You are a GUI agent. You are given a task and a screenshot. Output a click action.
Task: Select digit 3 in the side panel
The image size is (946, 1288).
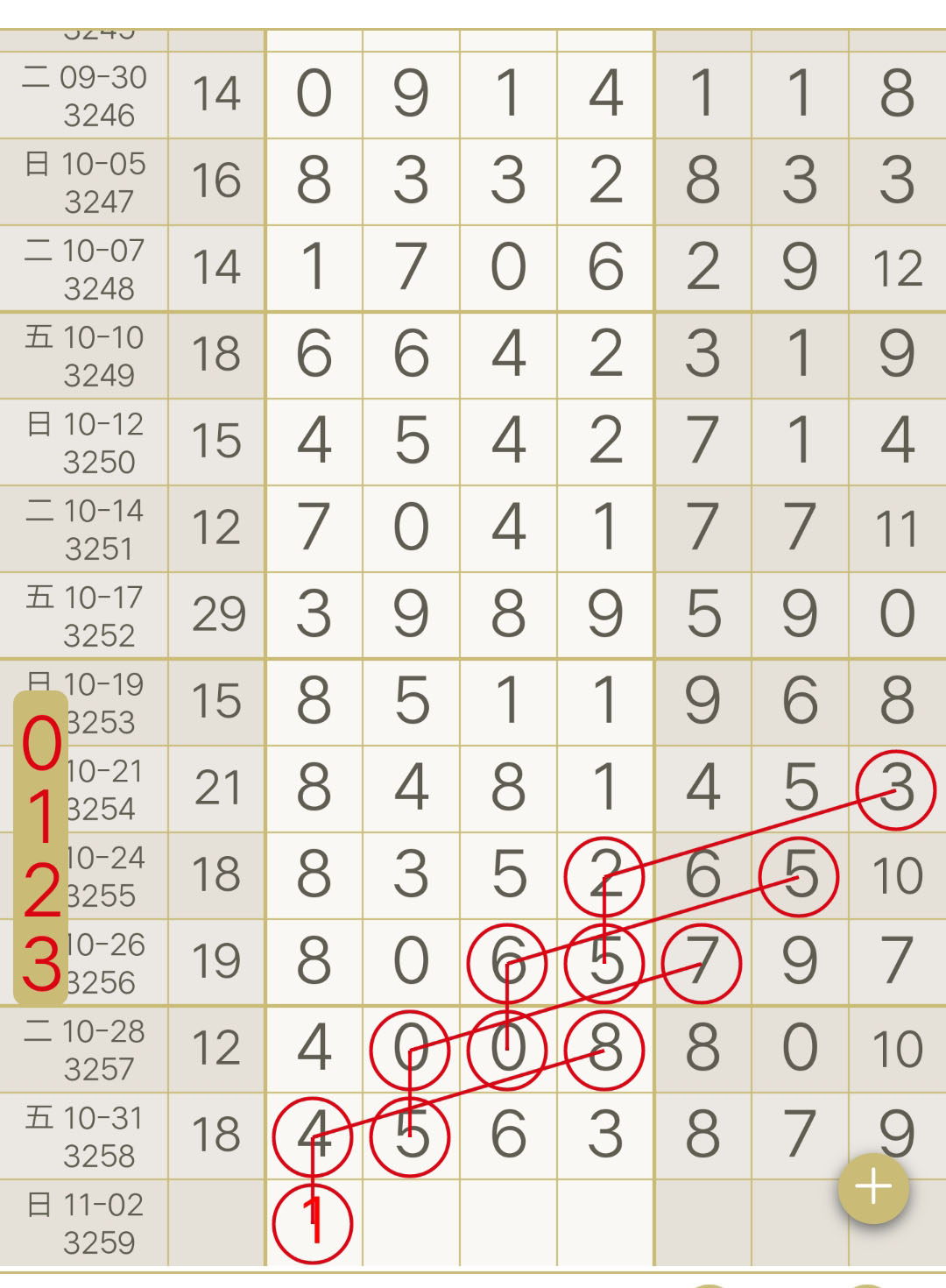point(41,963)
